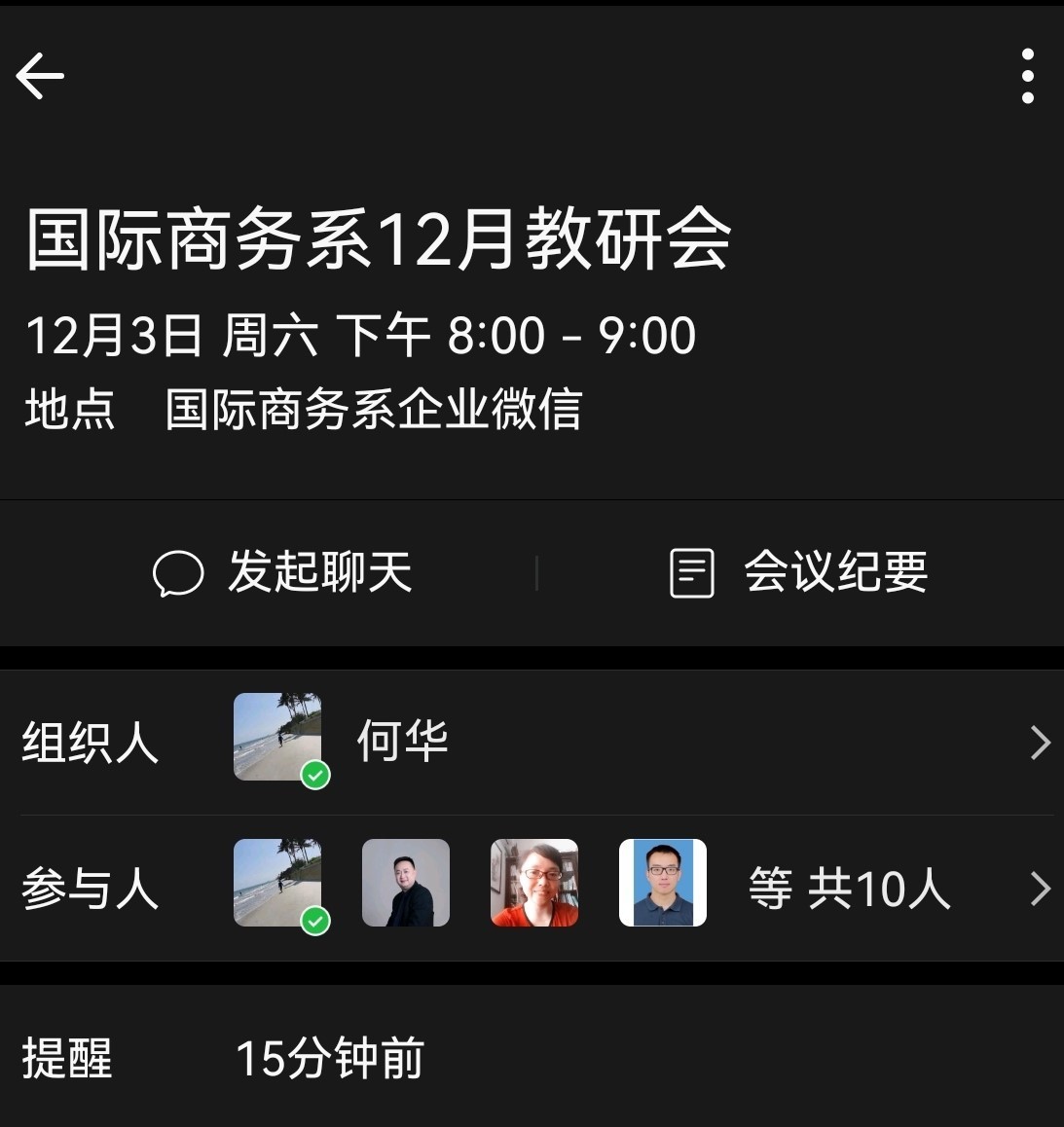
Task: Open the three-dot overflow menu
Action: [1027, 76]
